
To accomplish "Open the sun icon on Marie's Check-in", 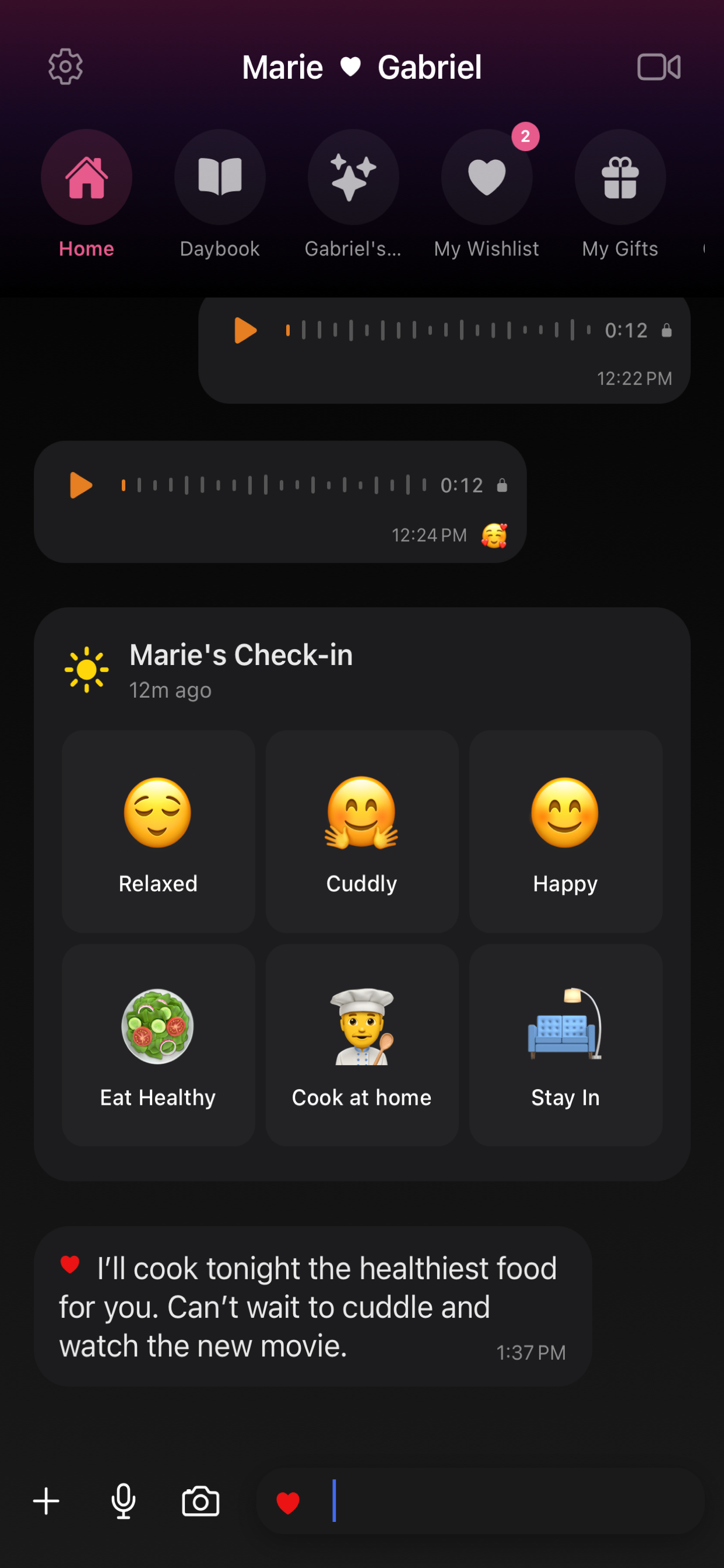I will click(87, 667).
